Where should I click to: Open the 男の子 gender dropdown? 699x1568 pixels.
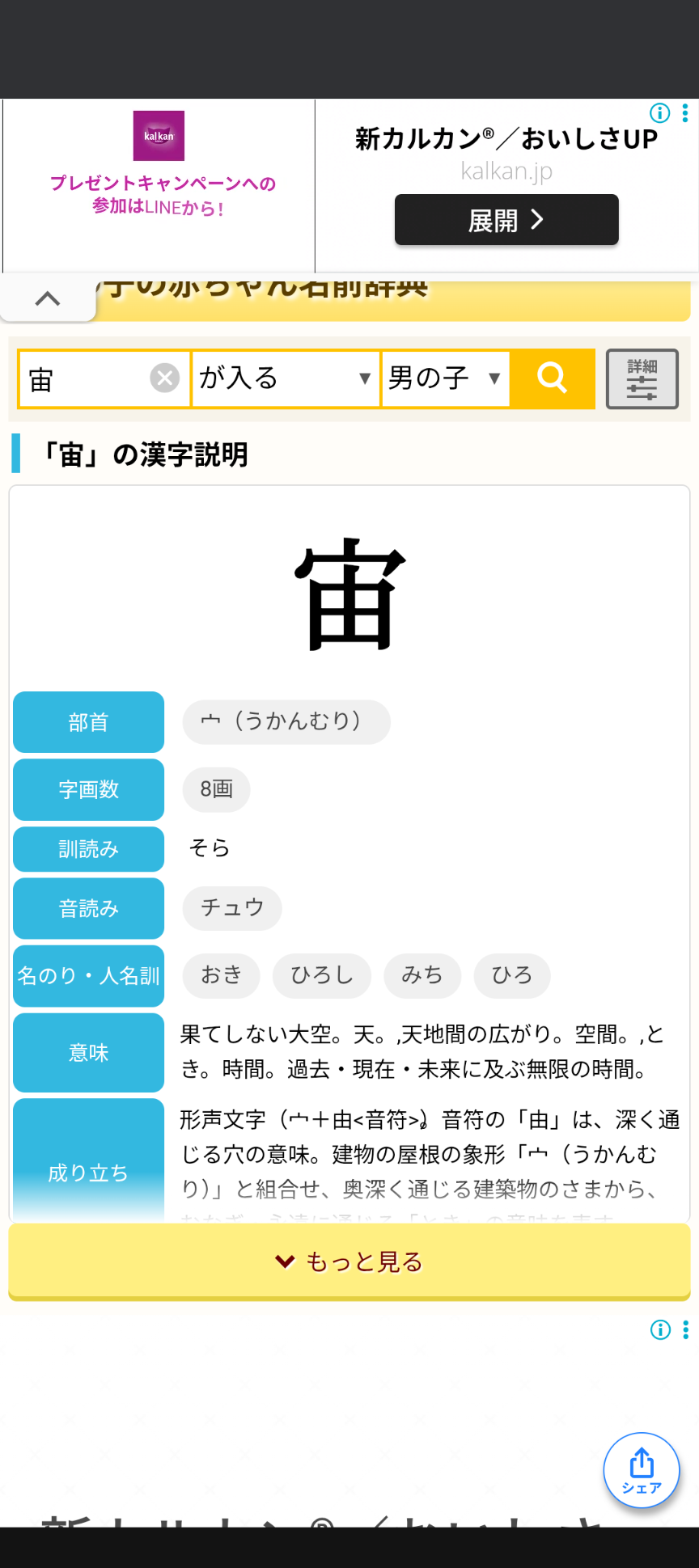(x=444, y=378)
